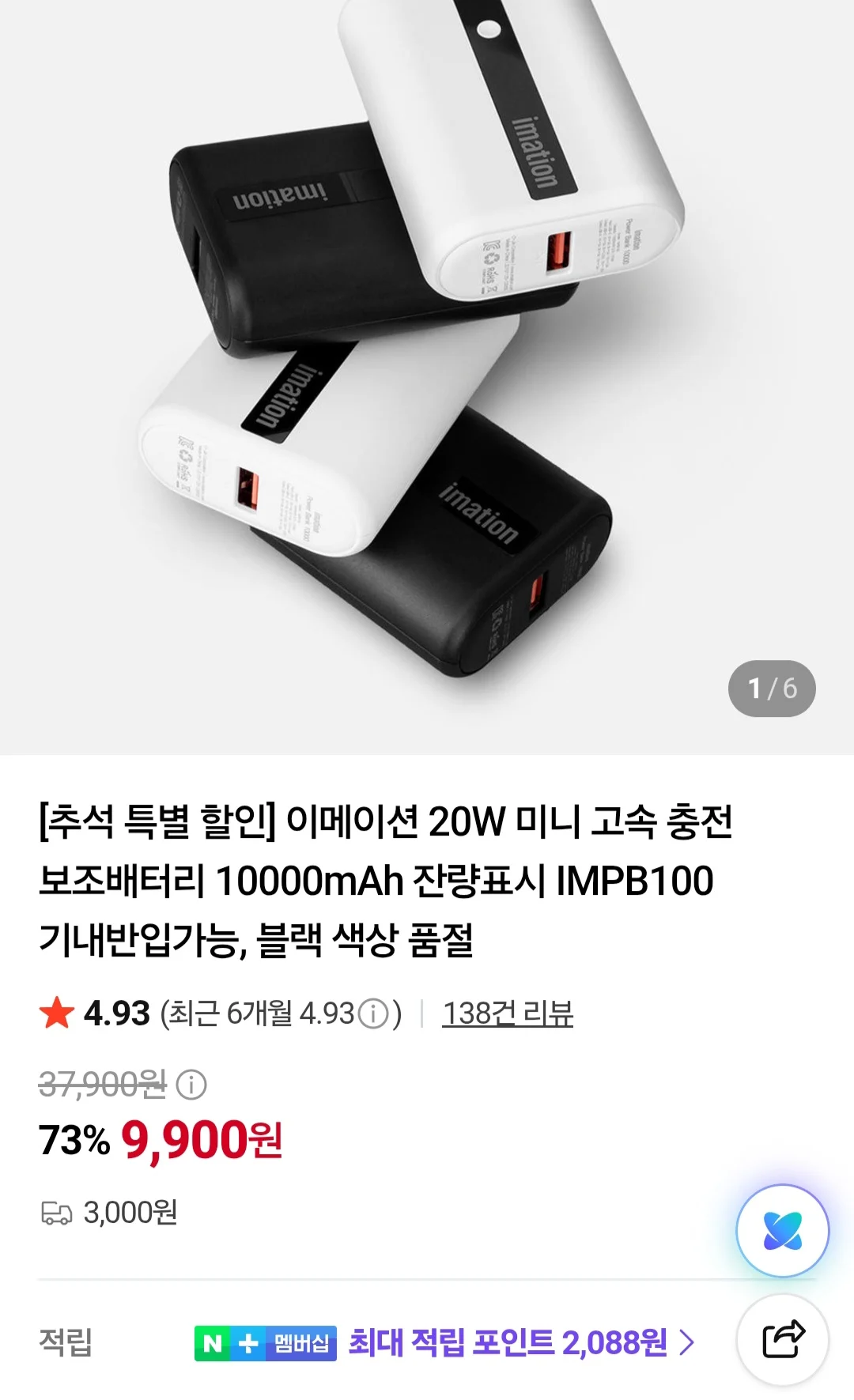Open the 138건 리뷰 reviews link
This screenshot has width=854, height=1400.
tap(507, 1013)
